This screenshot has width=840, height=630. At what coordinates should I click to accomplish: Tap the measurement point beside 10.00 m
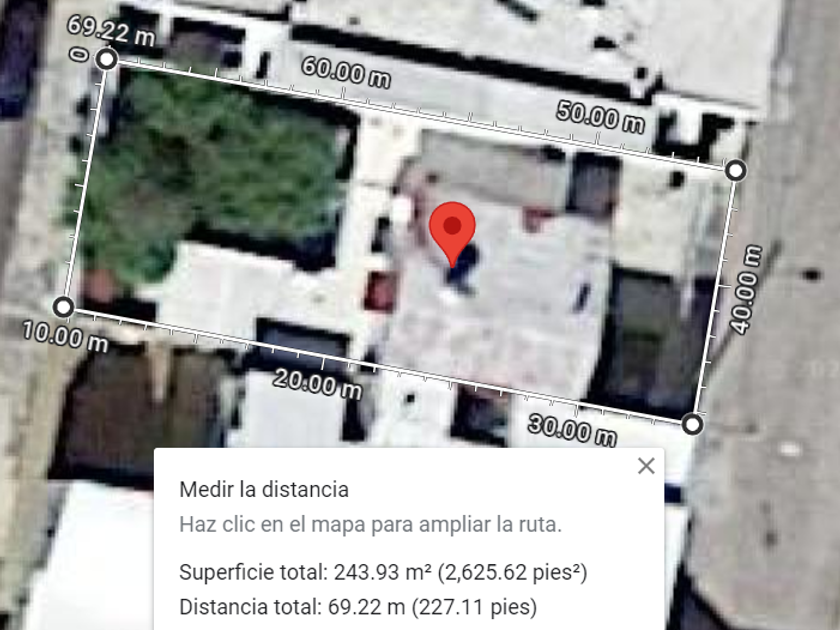pyautogui.click(x=64, y=306)
